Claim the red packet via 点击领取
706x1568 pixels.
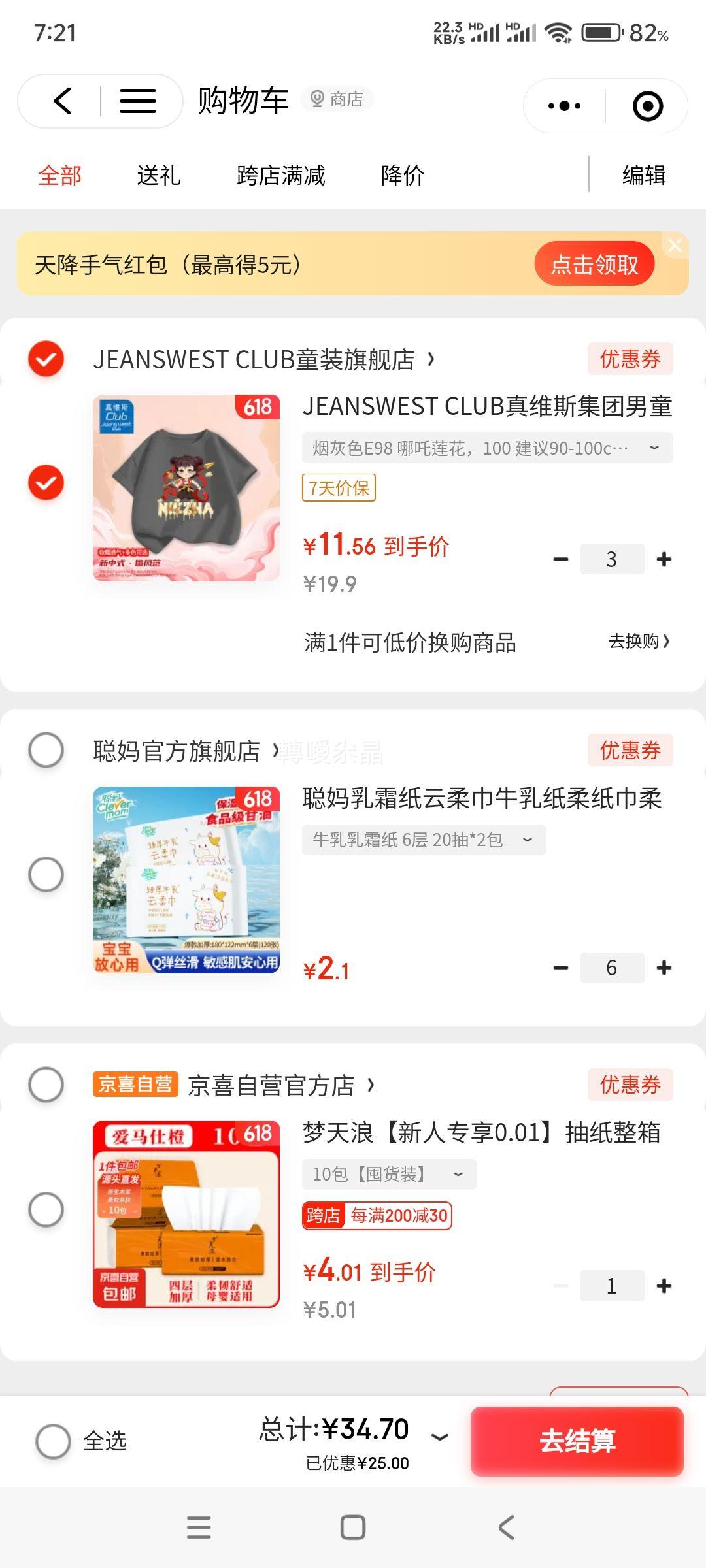click(x=594, y=264)
